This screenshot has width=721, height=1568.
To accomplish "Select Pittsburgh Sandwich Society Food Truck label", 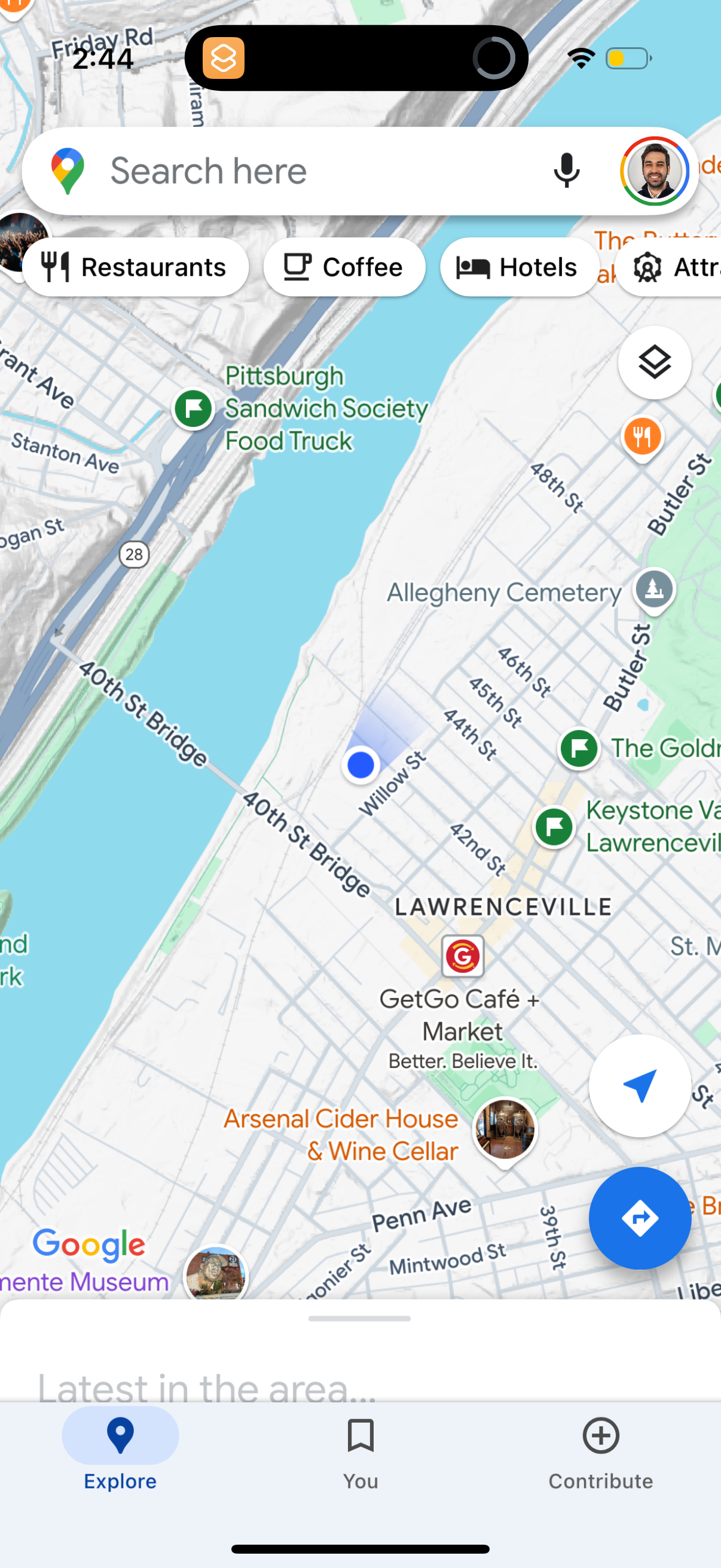I will tap(326, 408).
